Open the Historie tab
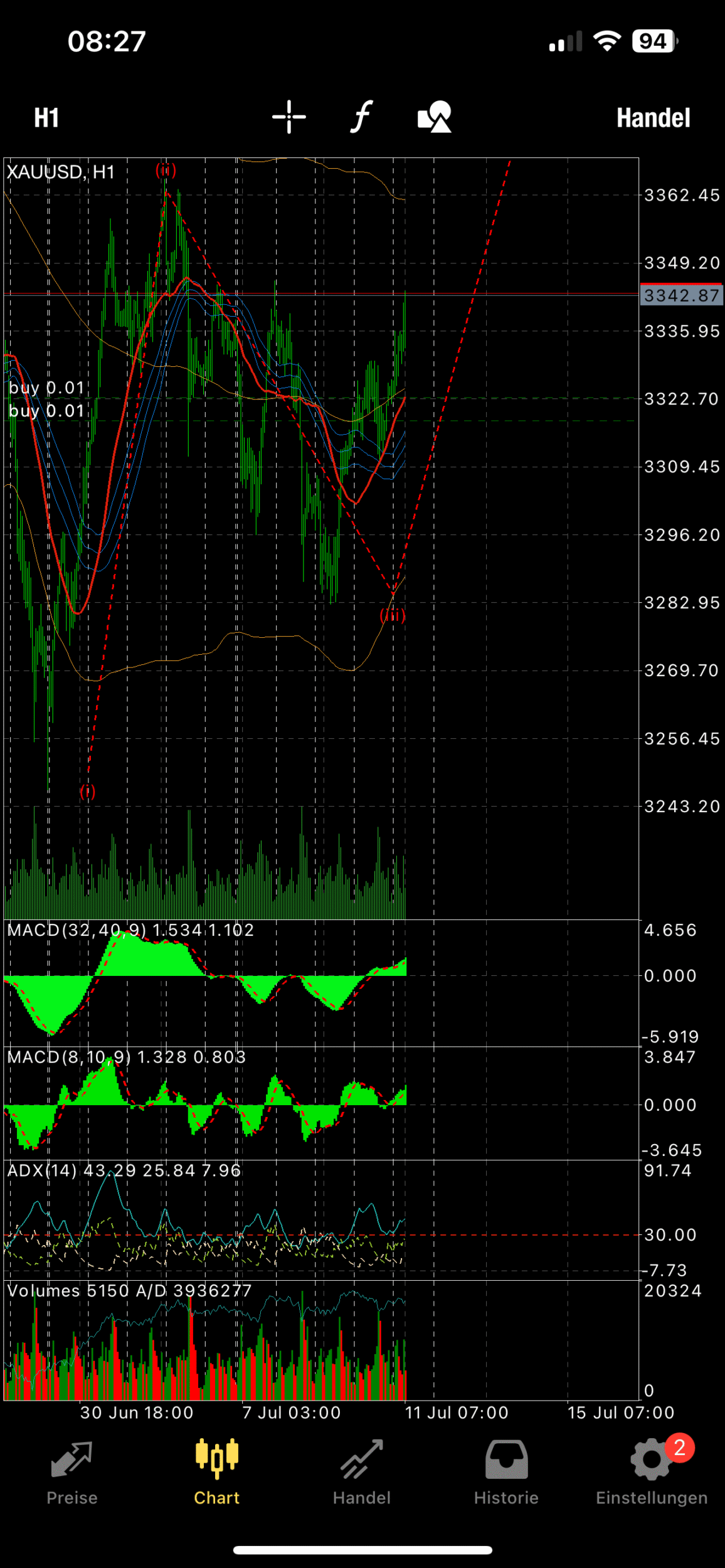 [506, 1472]
